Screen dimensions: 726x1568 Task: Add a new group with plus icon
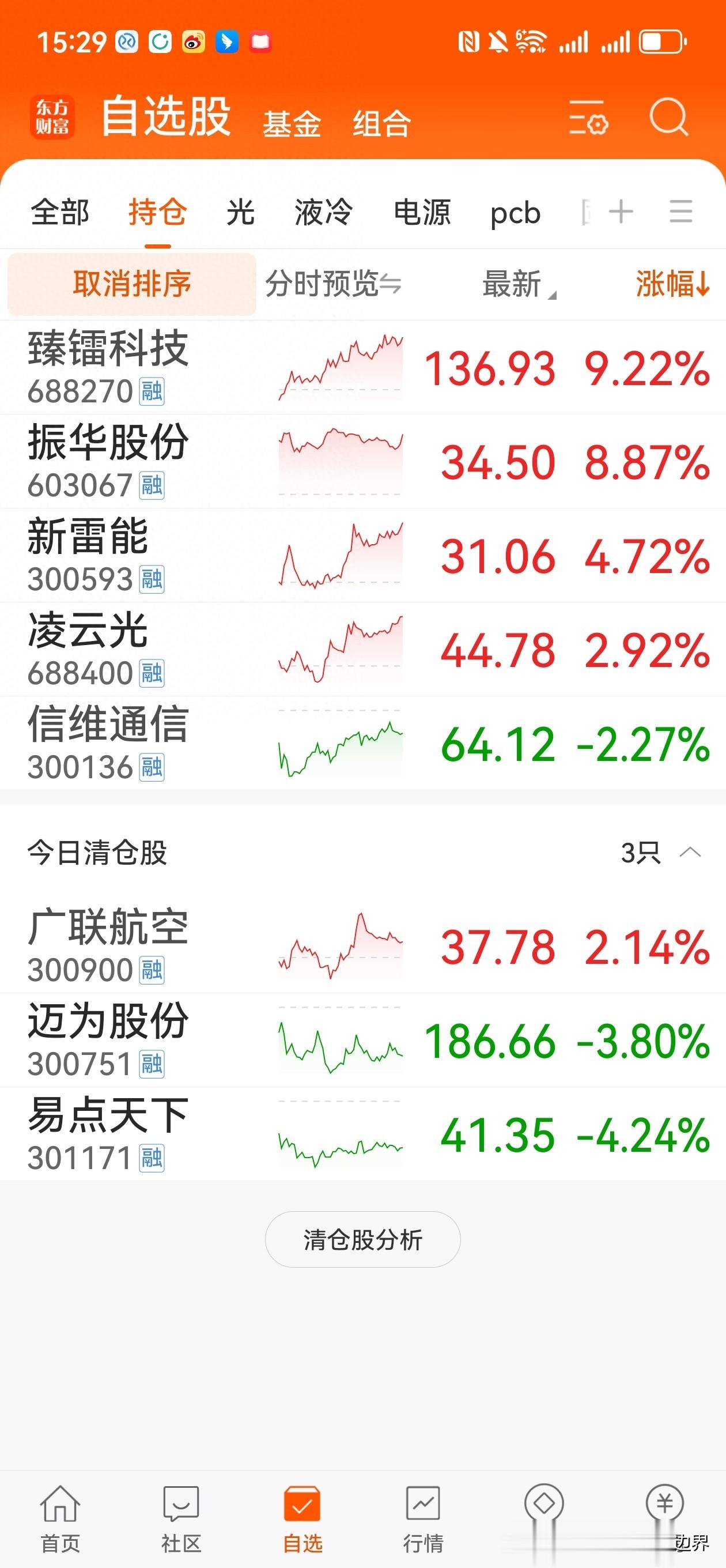621,213
